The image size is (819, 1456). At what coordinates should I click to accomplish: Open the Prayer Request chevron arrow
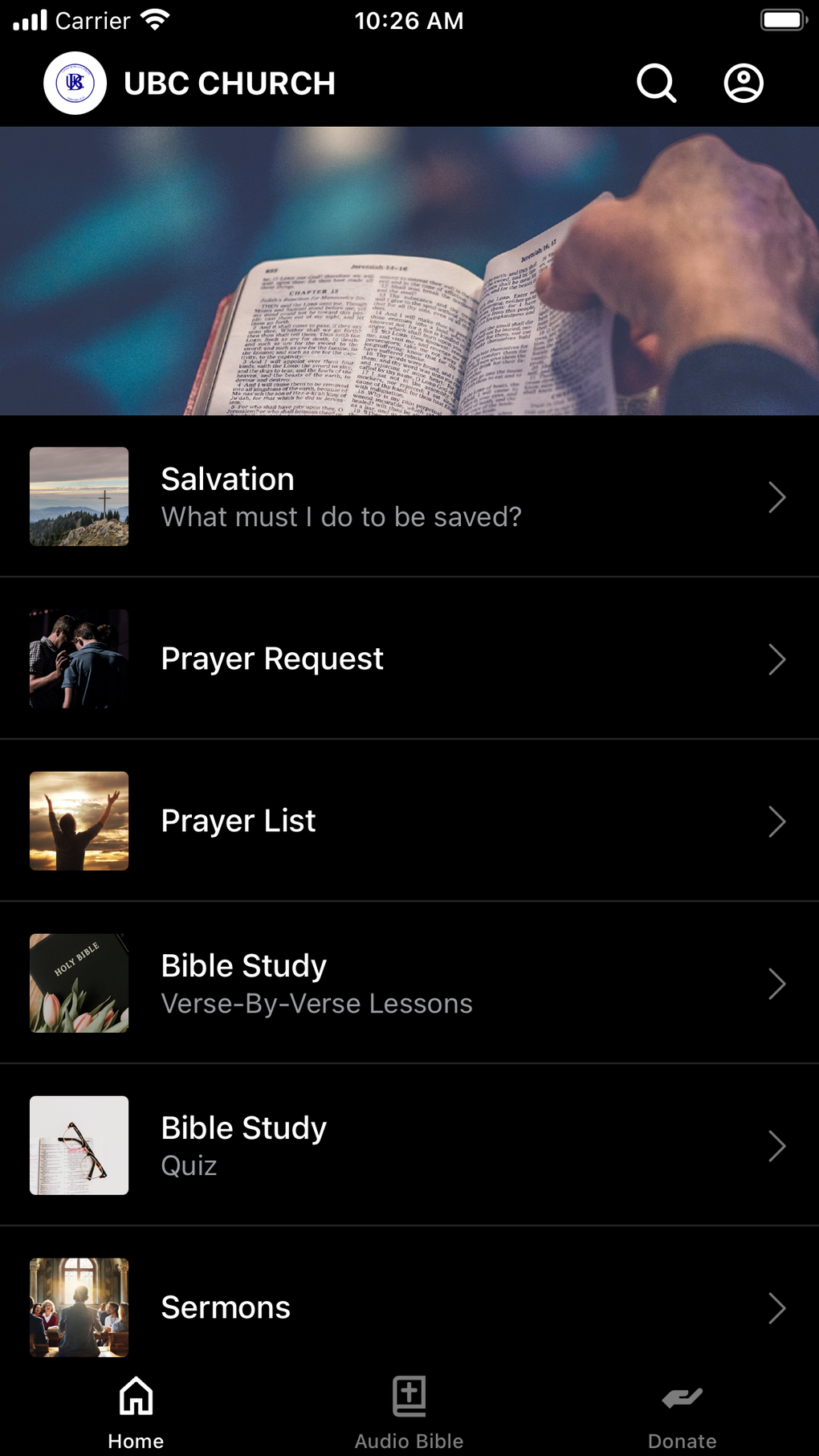point(776,659)
